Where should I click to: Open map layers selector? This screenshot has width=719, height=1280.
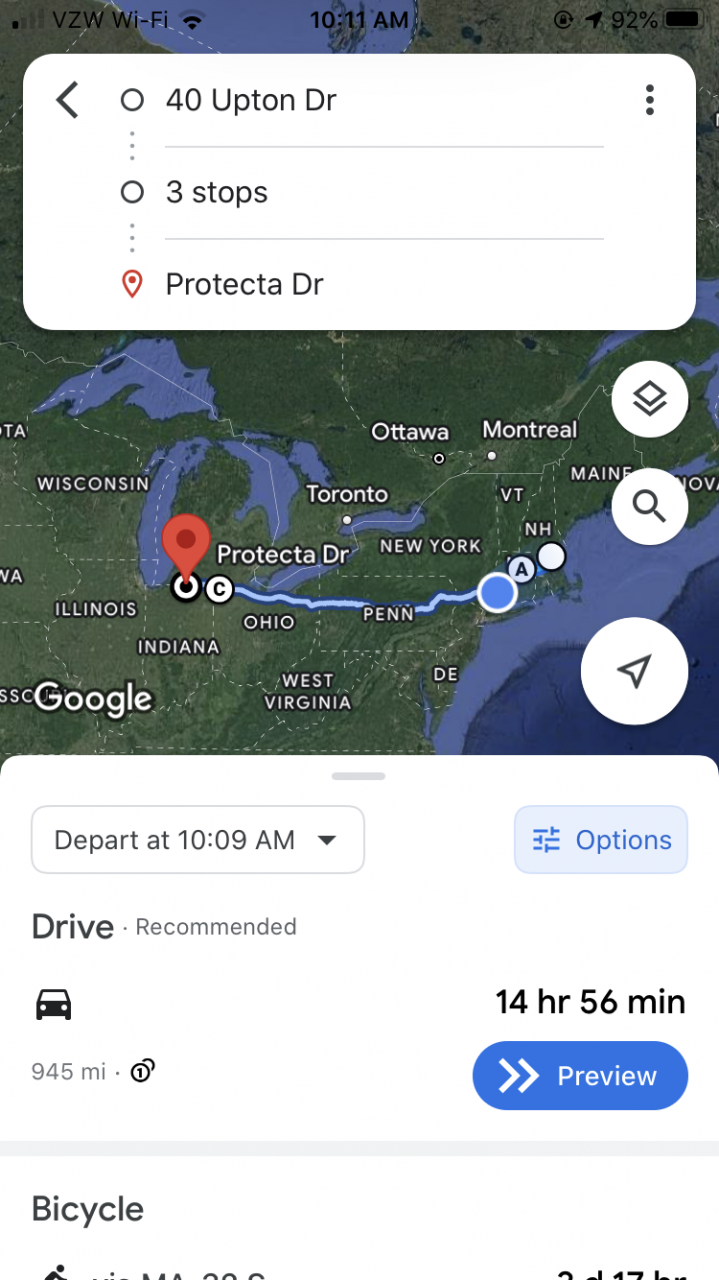point(649,399)
